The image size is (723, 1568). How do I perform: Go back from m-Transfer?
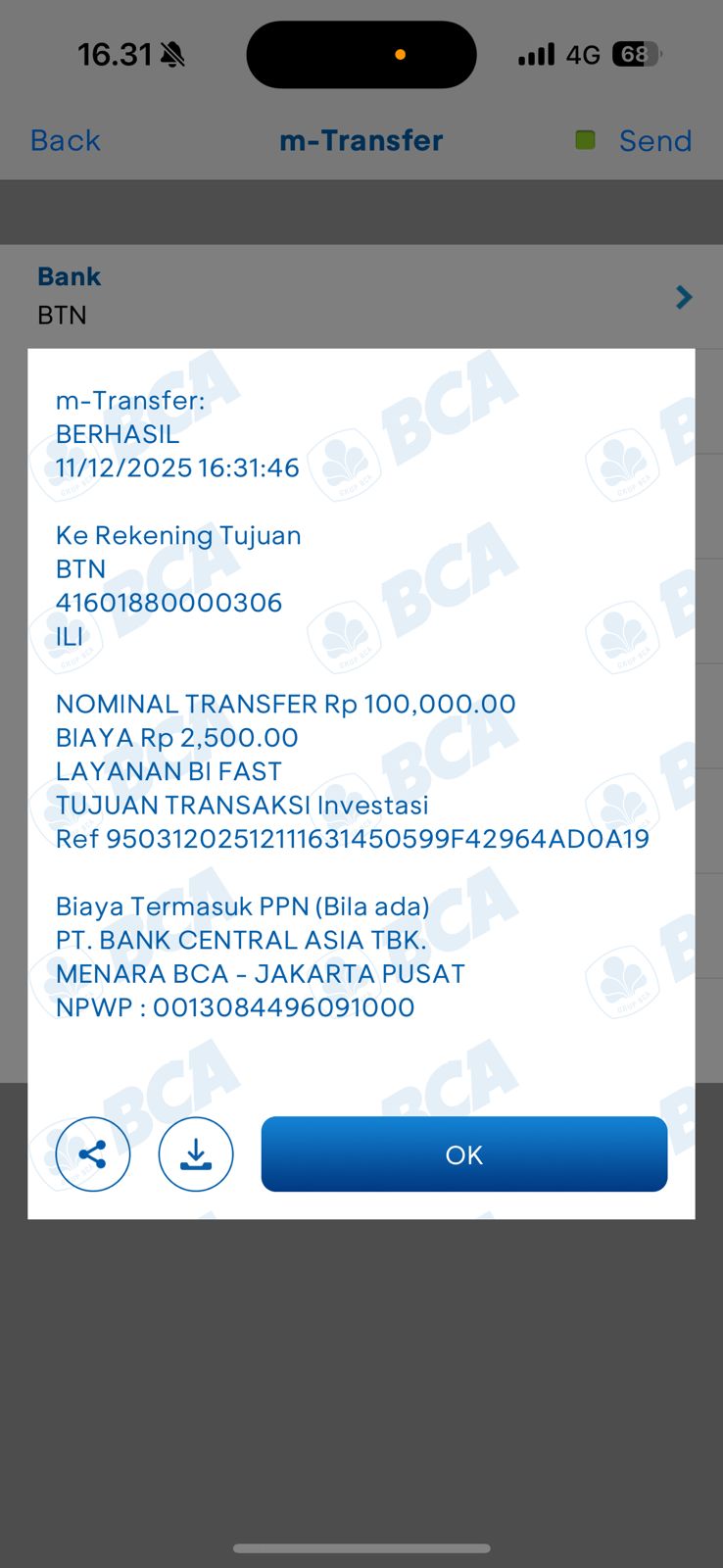66,140
